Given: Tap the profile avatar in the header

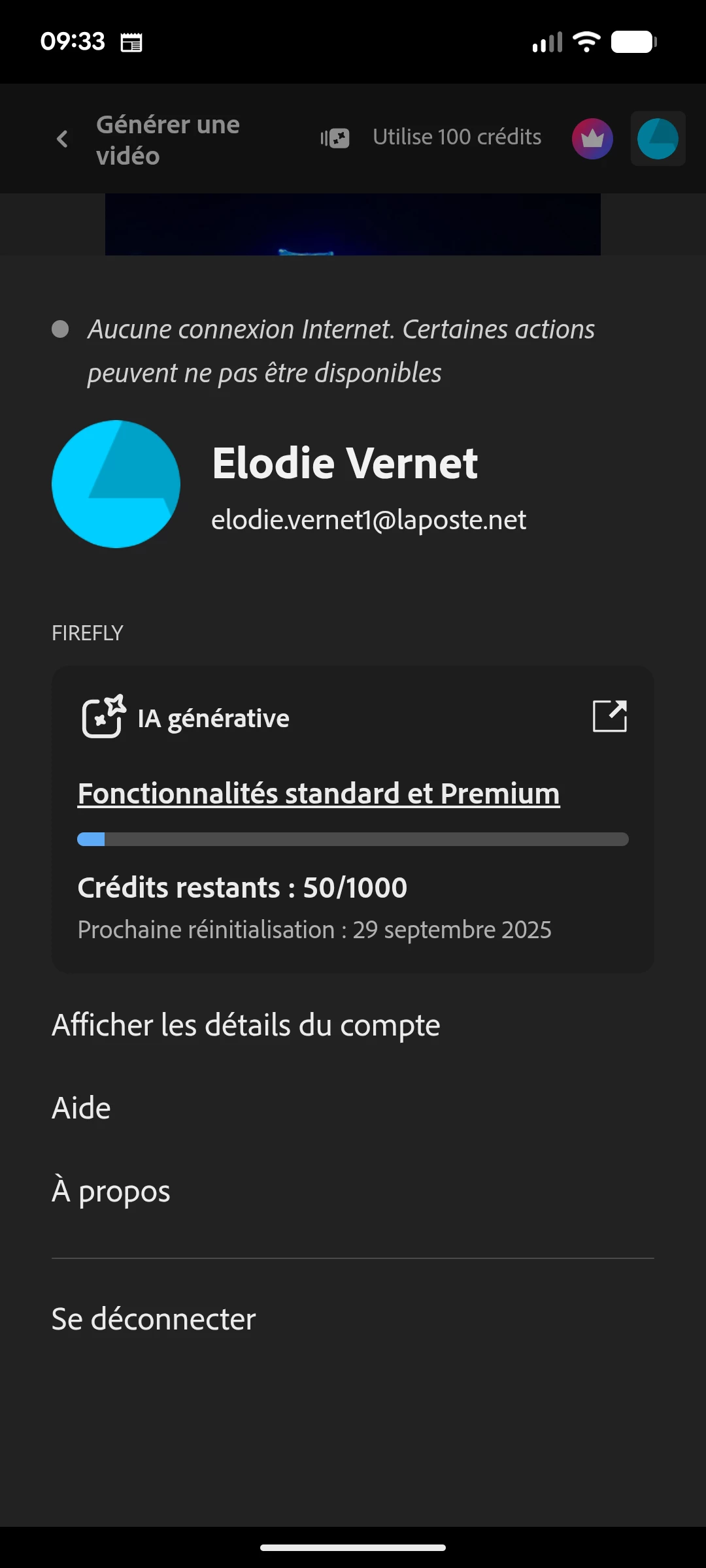Looking at the screenshot, I should pos(658,139).
